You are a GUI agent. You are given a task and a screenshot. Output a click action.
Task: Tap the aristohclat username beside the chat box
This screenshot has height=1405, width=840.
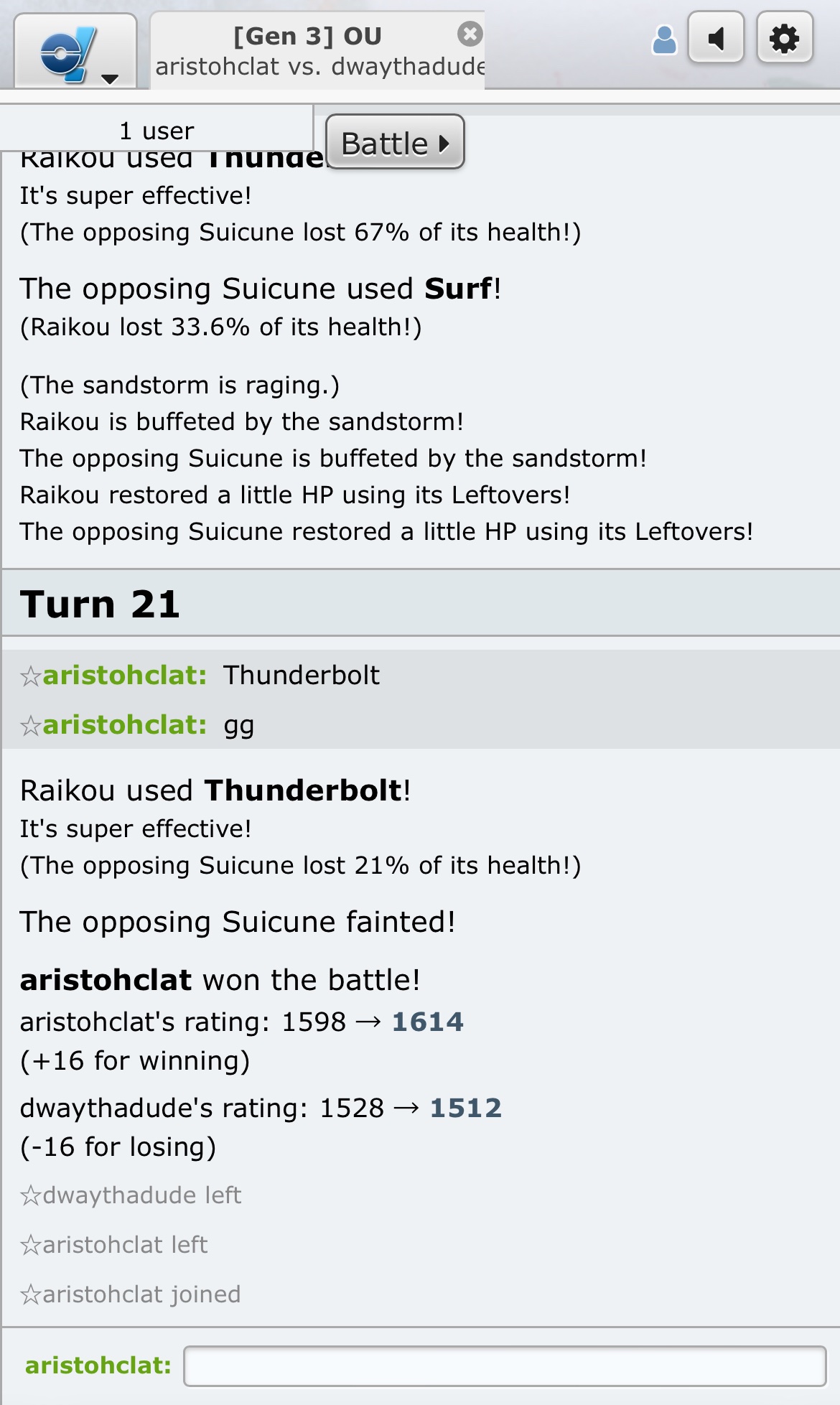click(x=98, y=1366)
